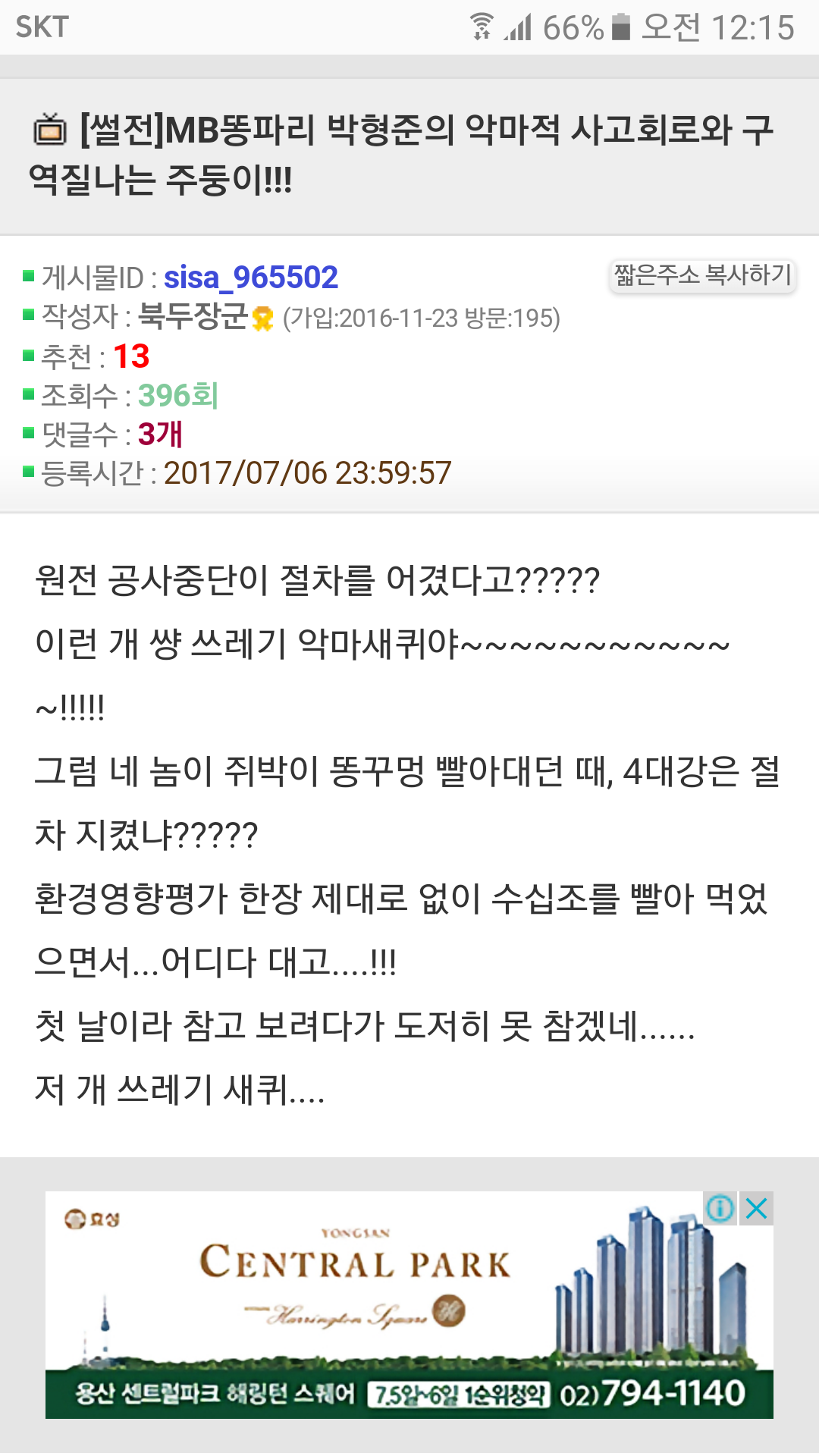This screenshot has height=1456, width=819.
Task: Close the ad with the X icon
Action: pyautogui.click(x=757, y=1208)
